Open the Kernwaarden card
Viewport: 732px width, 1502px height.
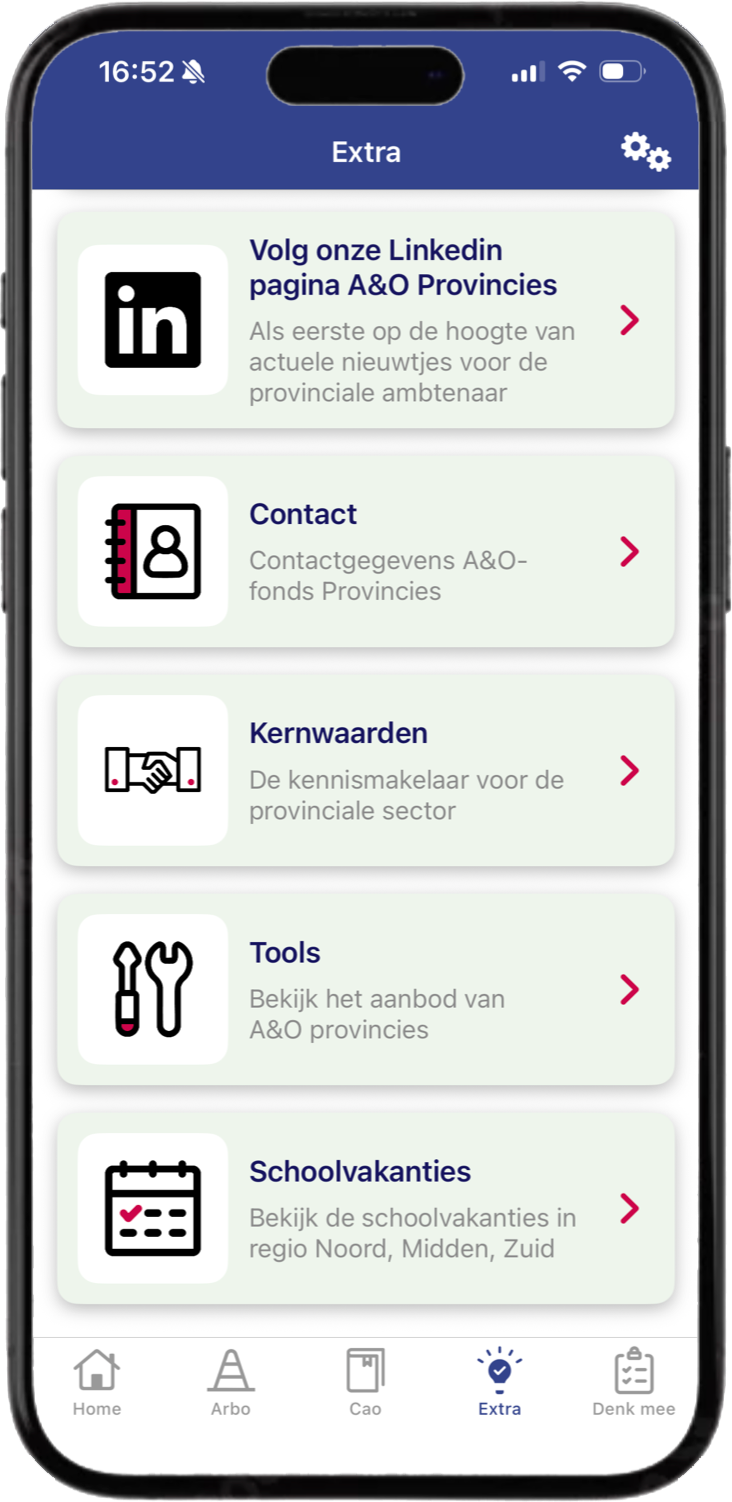coord(366,770)
